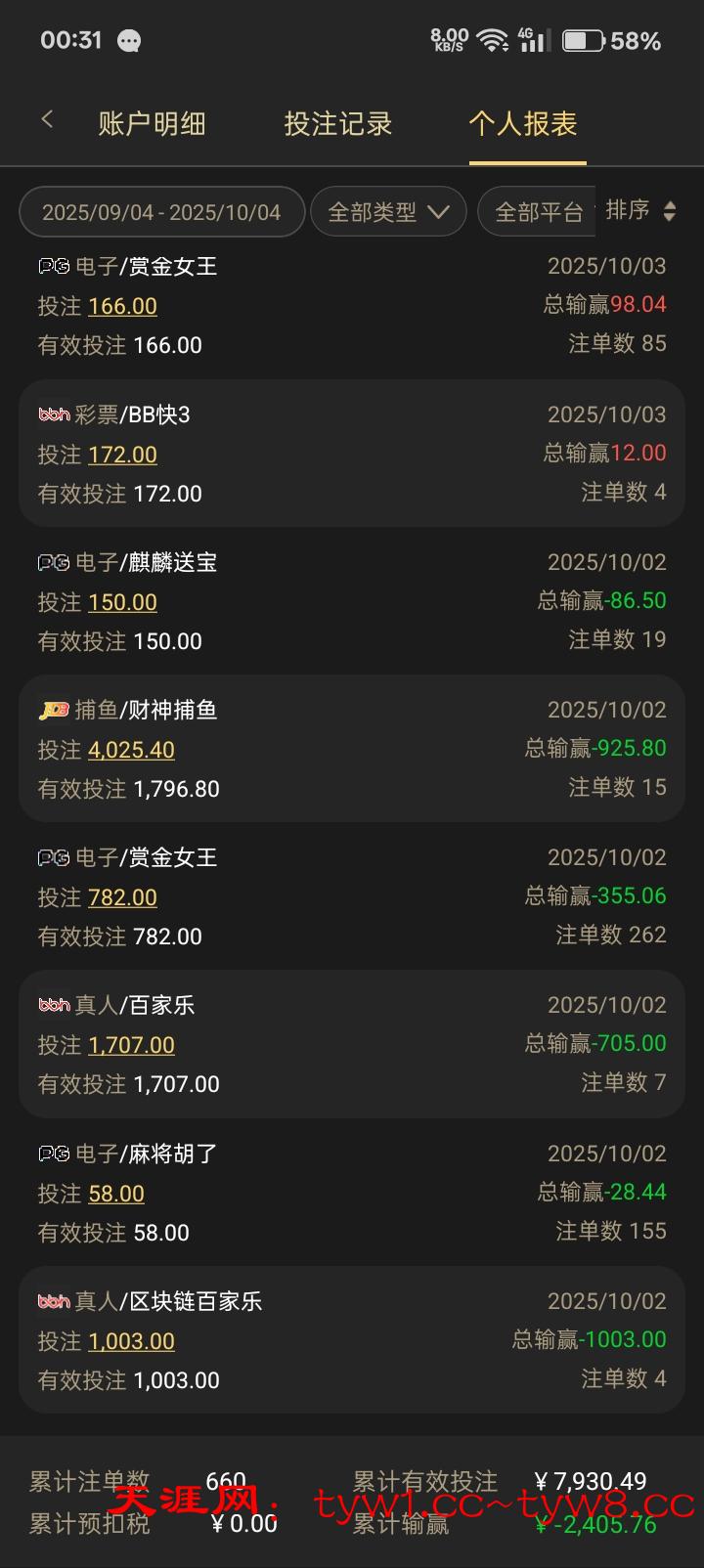Open bet amount 150.00 for 麒麟送宝
Viewport: 704px width, 1568px height.
coord(122,603)
